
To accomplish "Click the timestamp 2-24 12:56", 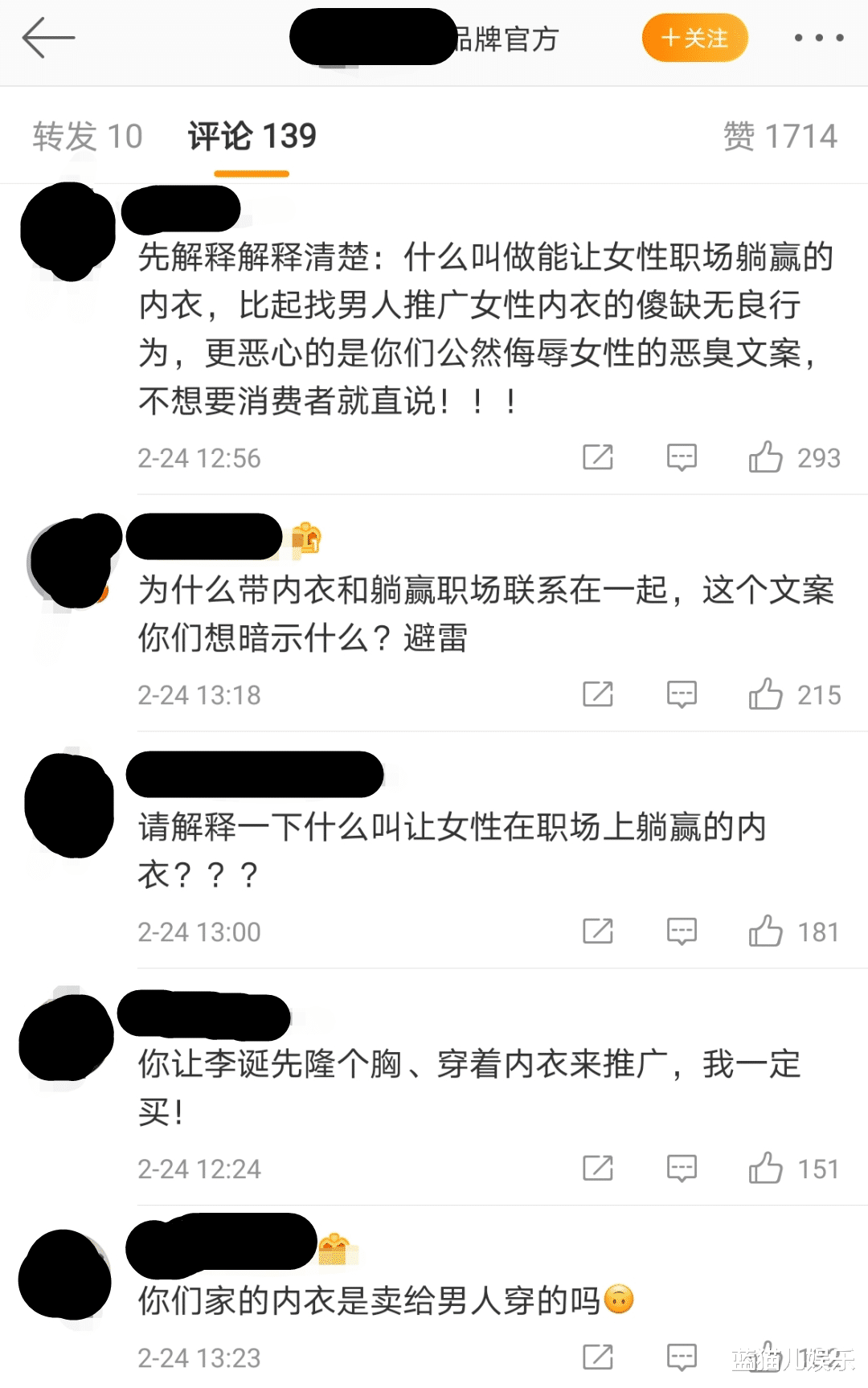I will [198, 457].
